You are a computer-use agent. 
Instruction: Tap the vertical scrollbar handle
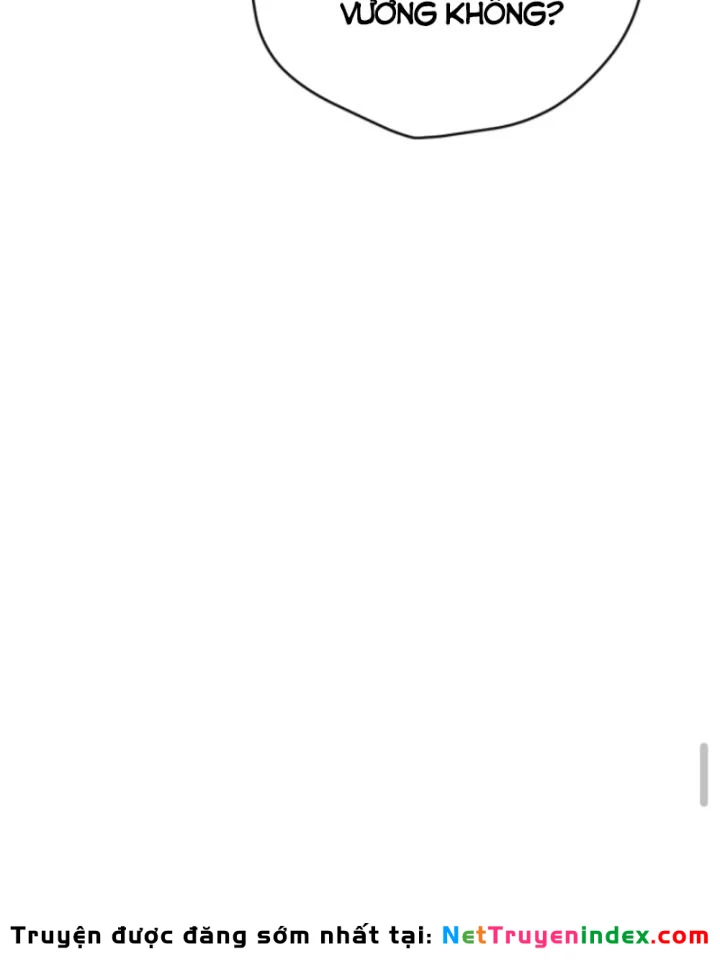click(704, 774)
